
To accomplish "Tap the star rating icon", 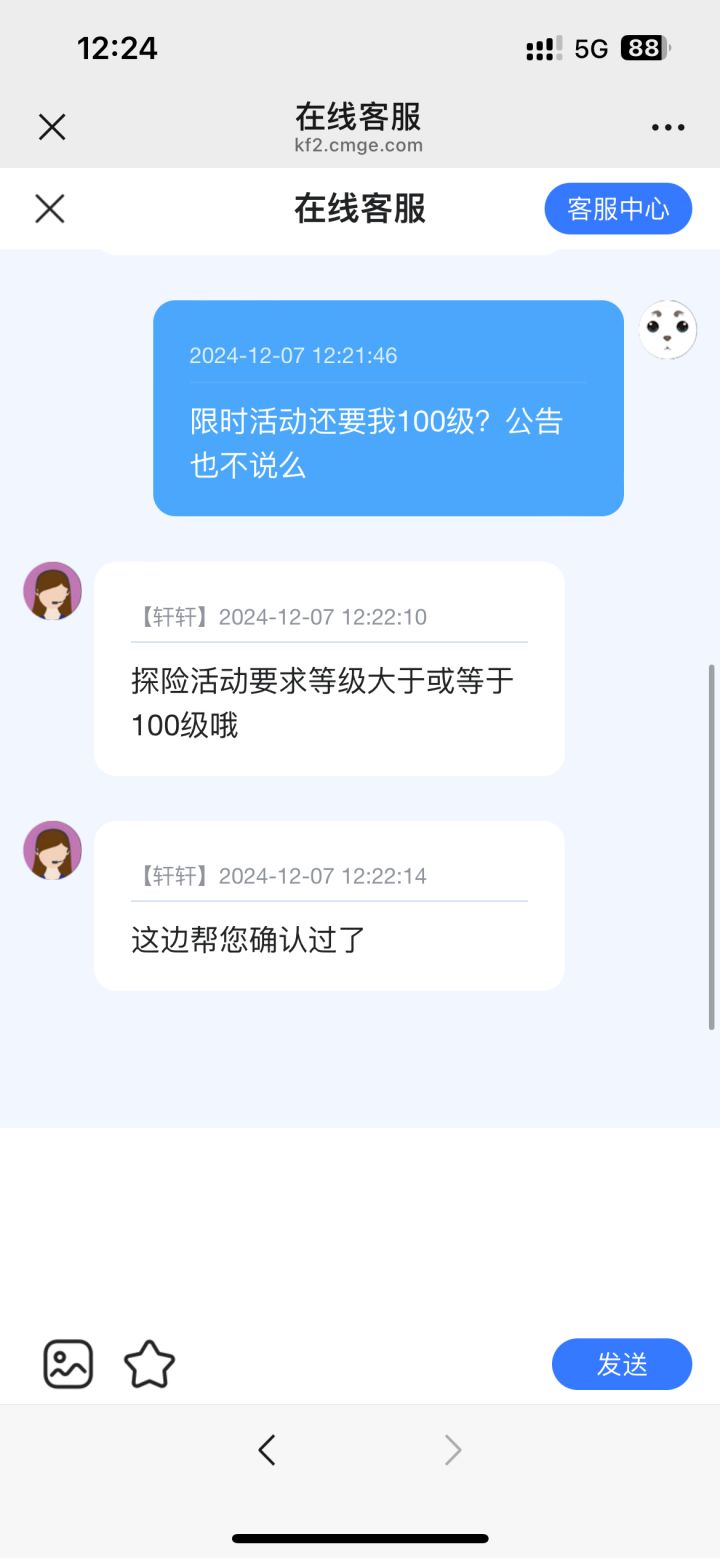I will click(x=149, y=1363).
